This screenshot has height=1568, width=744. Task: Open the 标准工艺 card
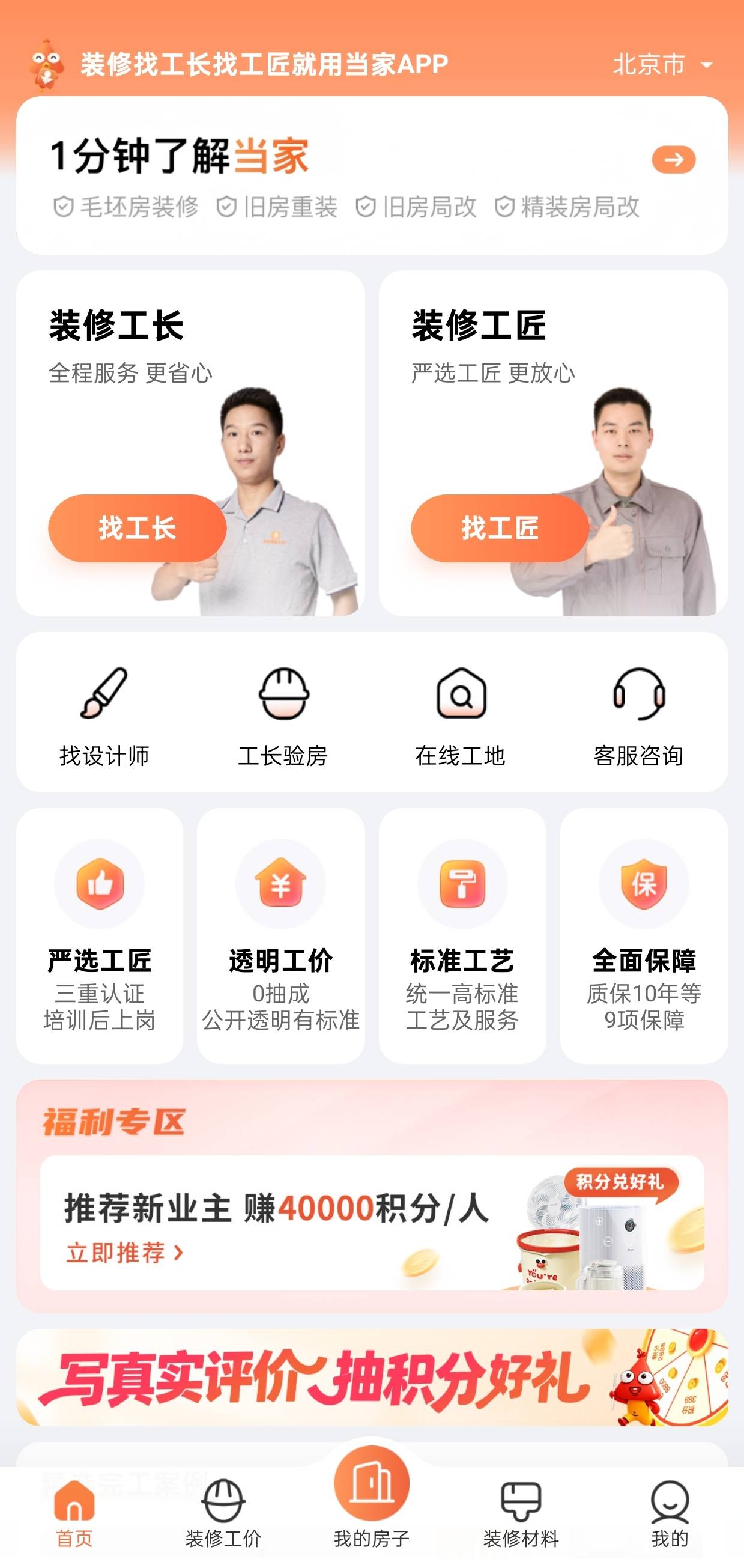tap(462, 935)
